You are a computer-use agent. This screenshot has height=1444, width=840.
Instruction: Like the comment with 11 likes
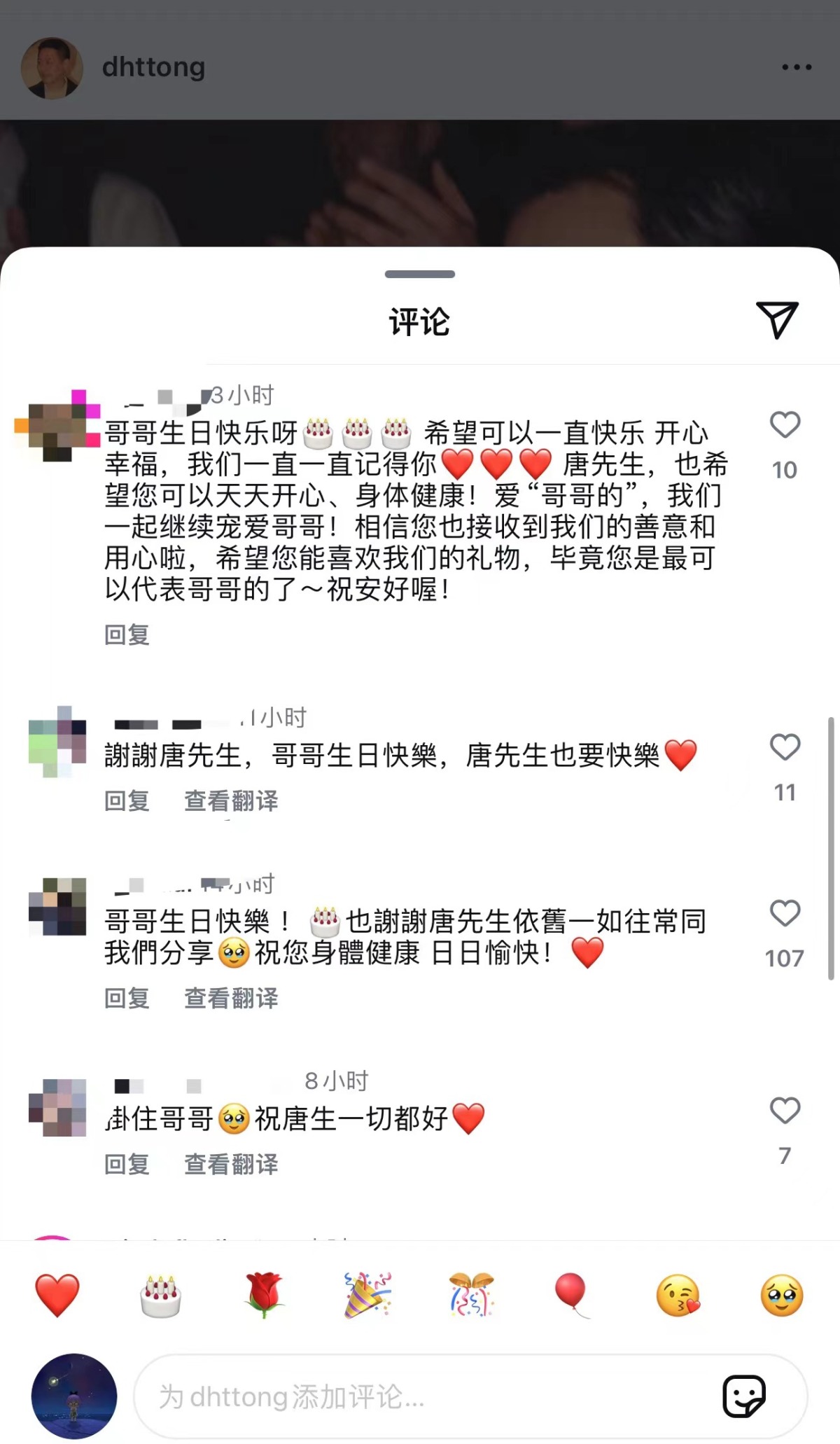pyautogui.click(x=785, y=747)
